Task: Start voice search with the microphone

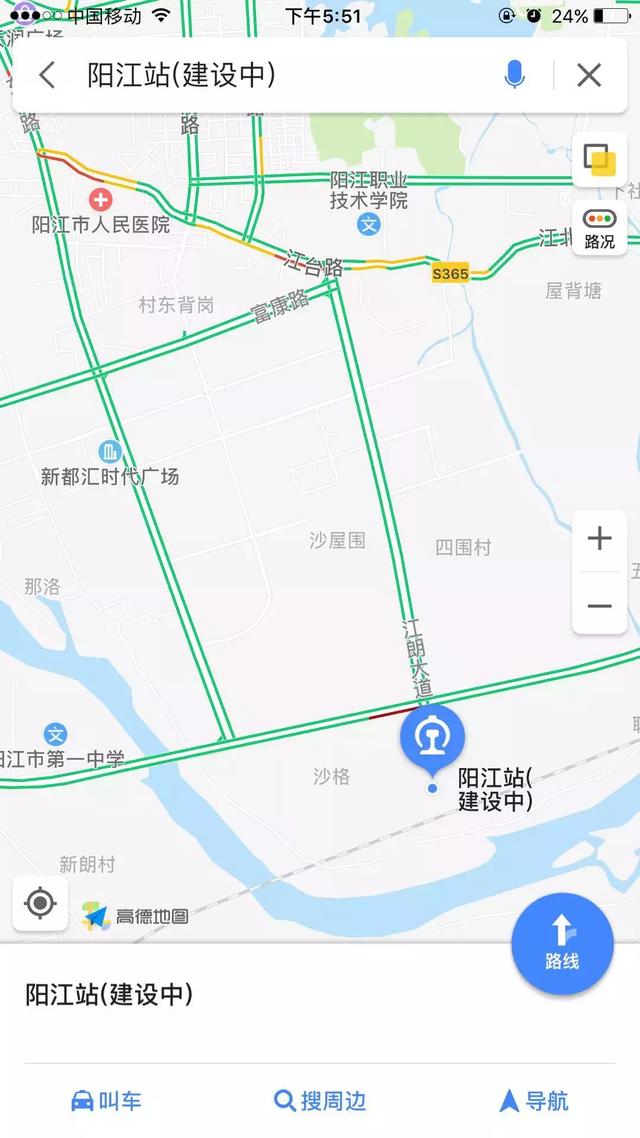Action: pos(514,75)
